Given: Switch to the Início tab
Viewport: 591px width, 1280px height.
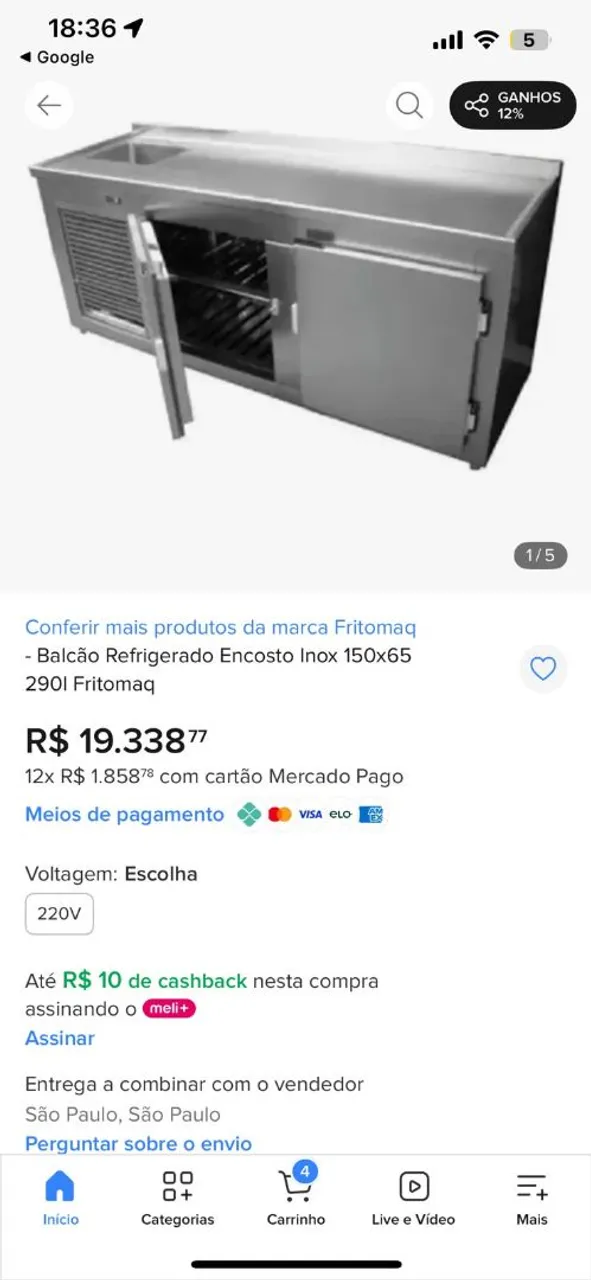Looking at the screenshot, I should [60, 1198].
